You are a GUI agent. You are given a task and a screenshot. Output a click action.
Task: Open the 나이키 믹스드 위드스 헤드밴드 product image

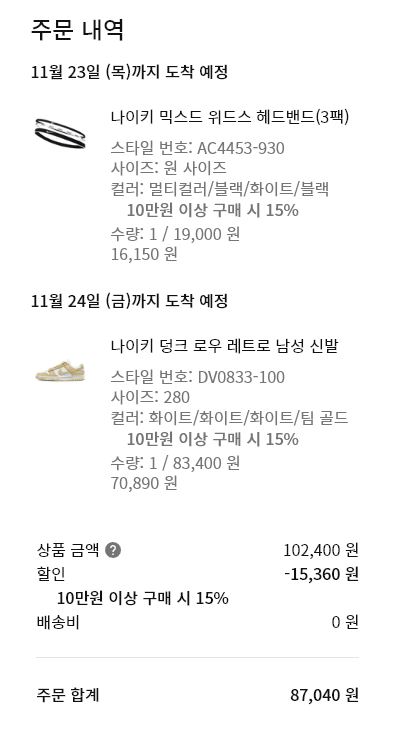tap(60, 133)
